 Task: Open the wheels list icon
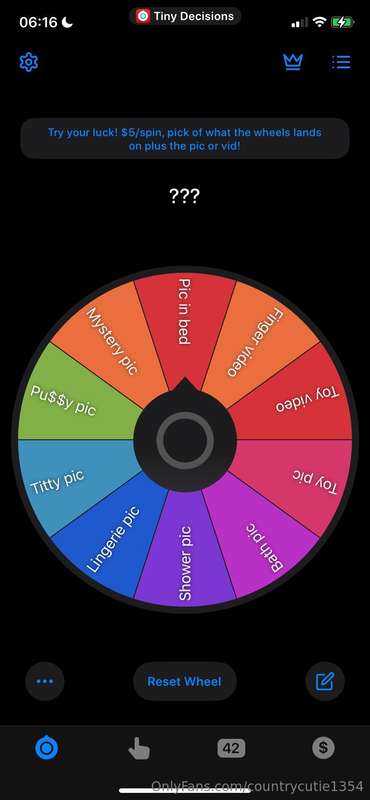click(341, 62)
